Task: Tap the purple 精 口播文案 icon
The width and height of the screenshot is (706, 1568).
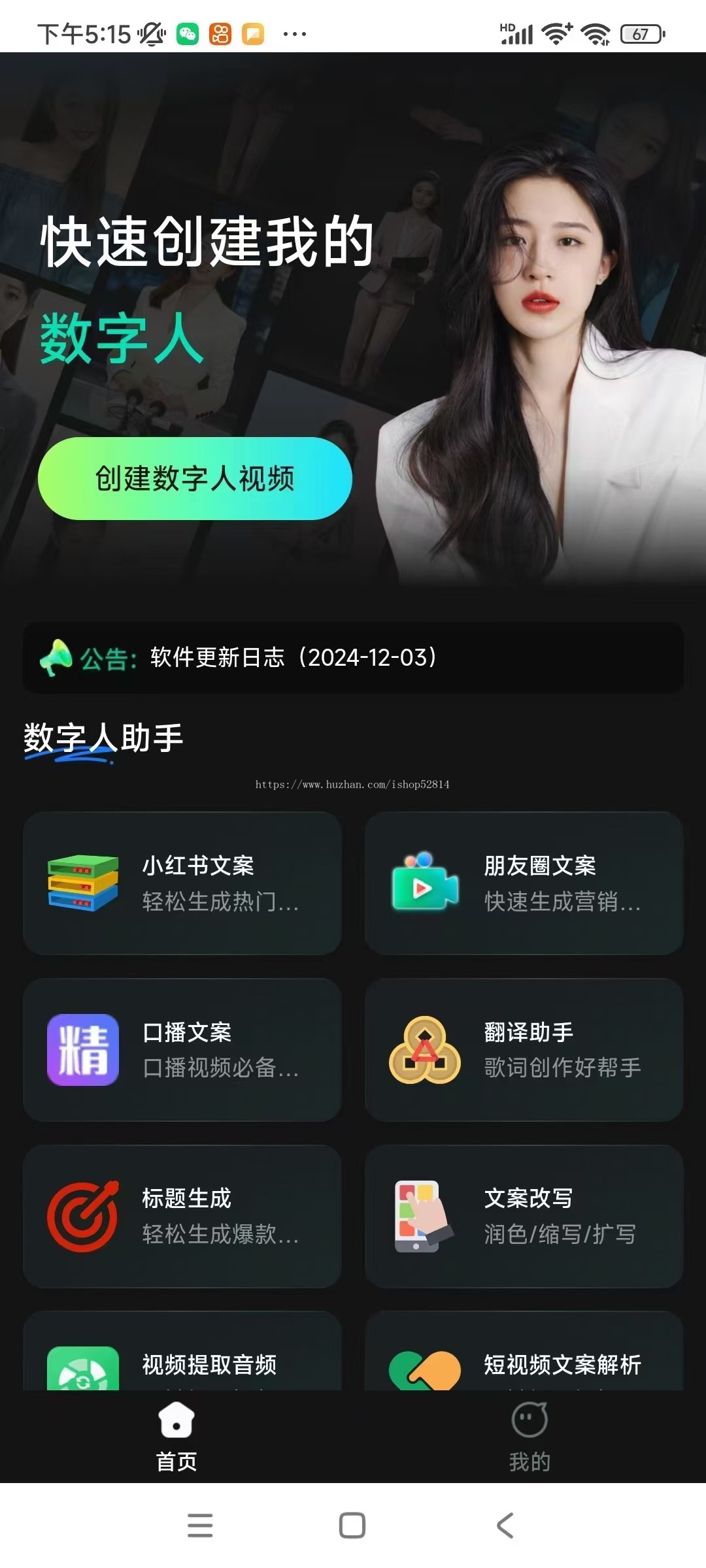Action: pyautogui.click(x=82, y=1049)
